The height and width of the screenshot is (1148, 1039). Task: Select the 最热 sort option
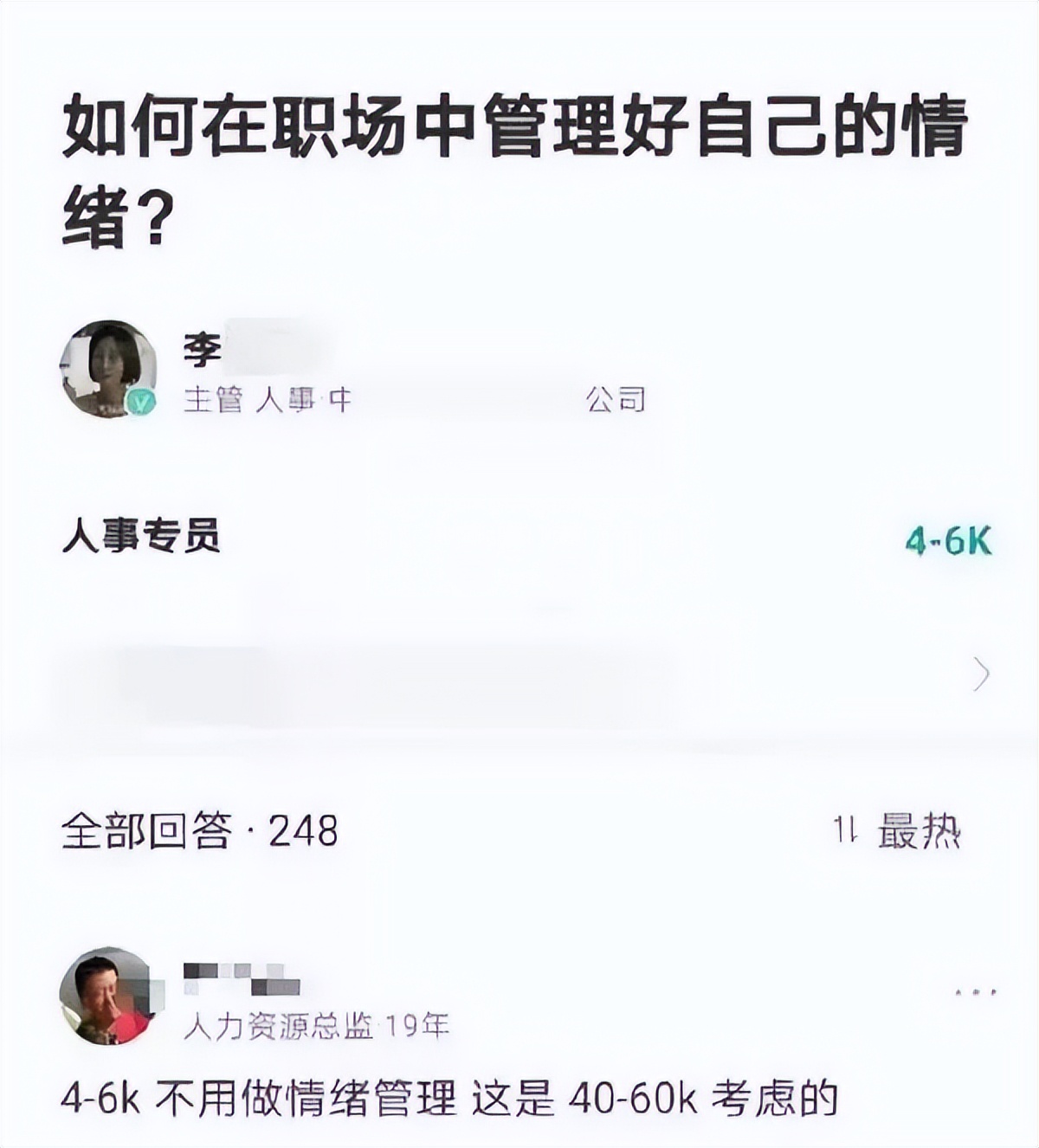[921, 829]
